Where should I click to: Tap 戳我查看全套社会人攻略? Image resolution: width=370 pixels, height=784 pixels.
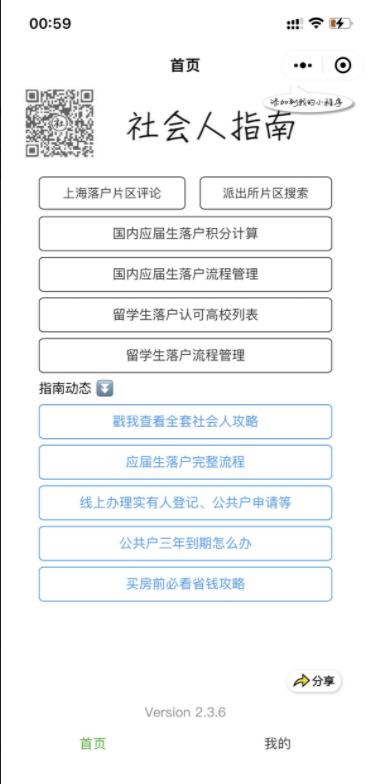186,422
